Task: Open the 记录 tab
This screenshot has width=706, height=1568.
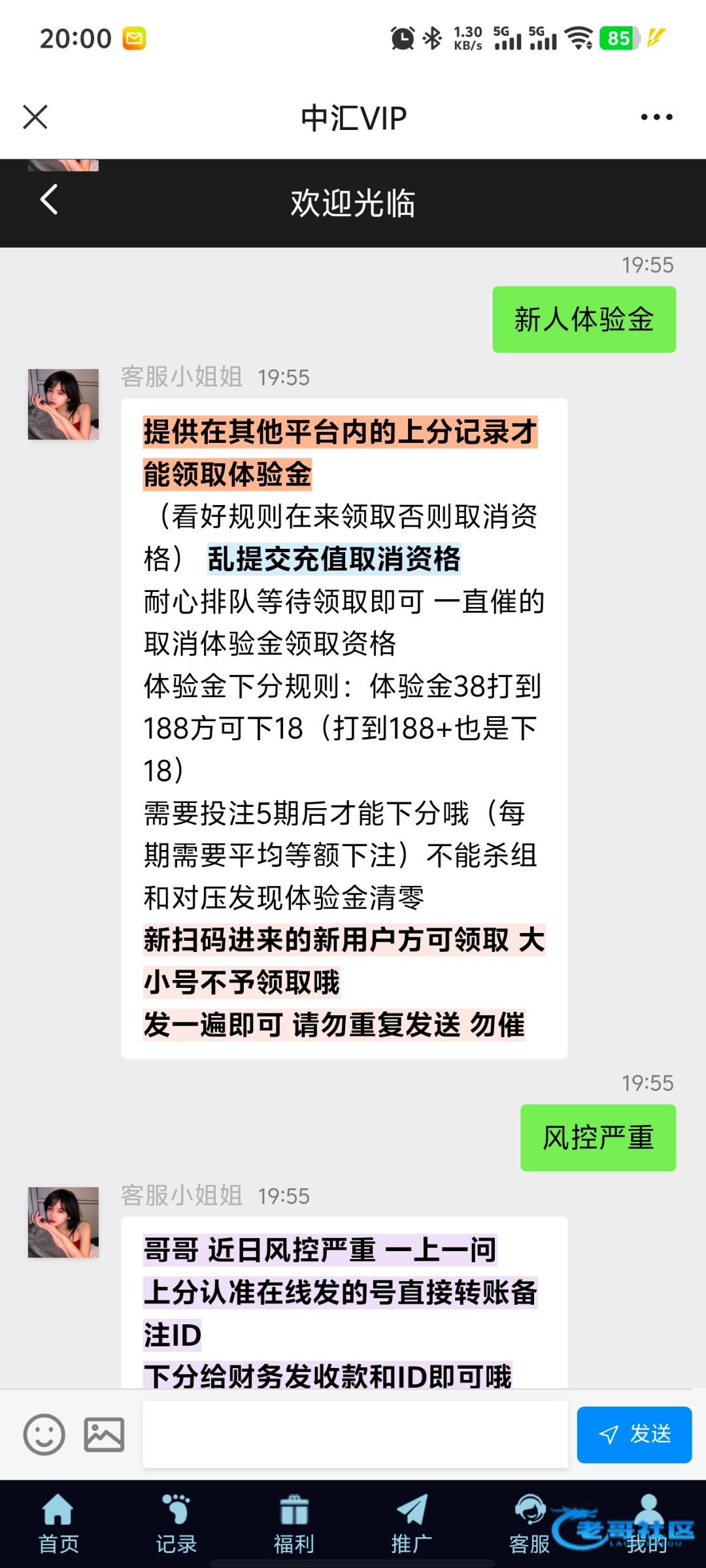Action: pyautogui.click(x=176, y=1524)
